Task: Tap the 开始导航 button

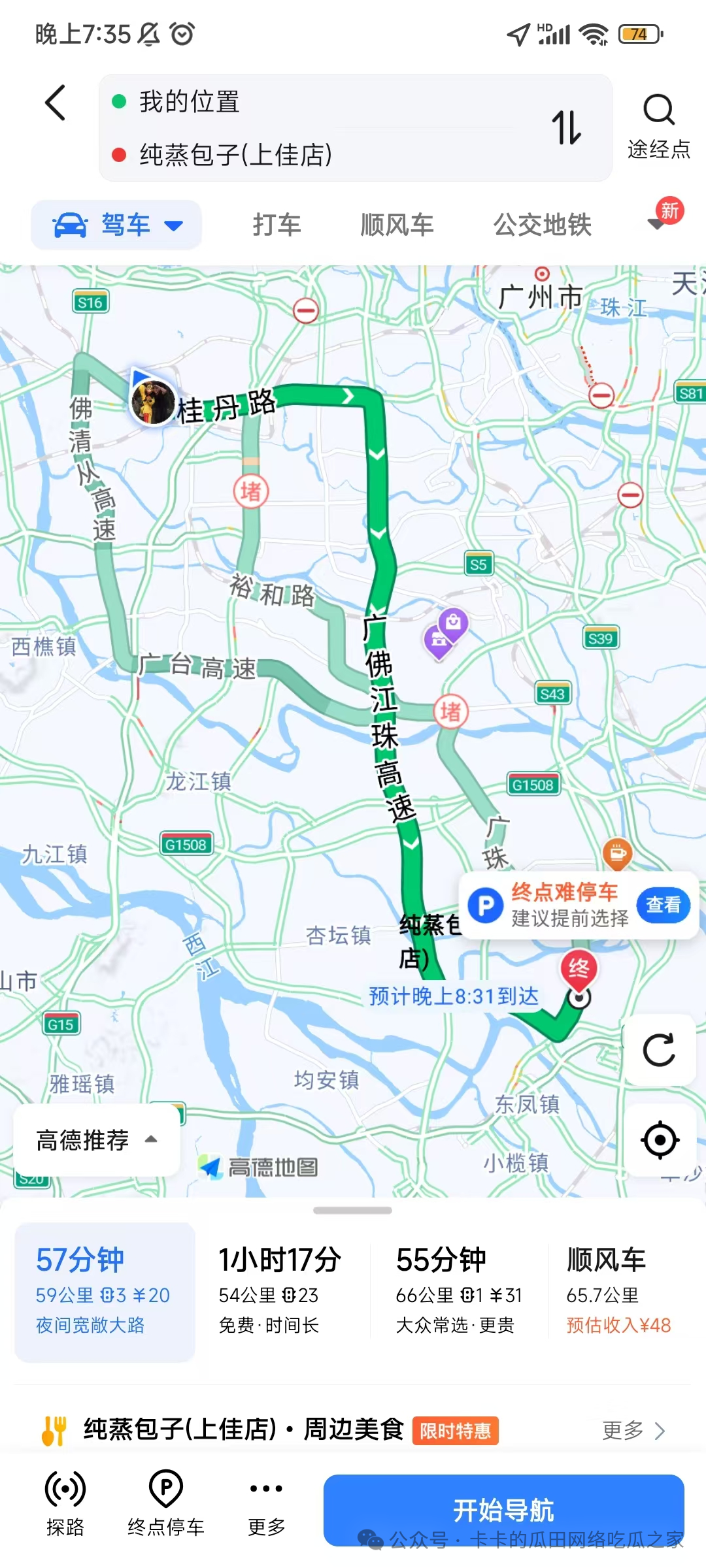Action: tap(503, 1511)
